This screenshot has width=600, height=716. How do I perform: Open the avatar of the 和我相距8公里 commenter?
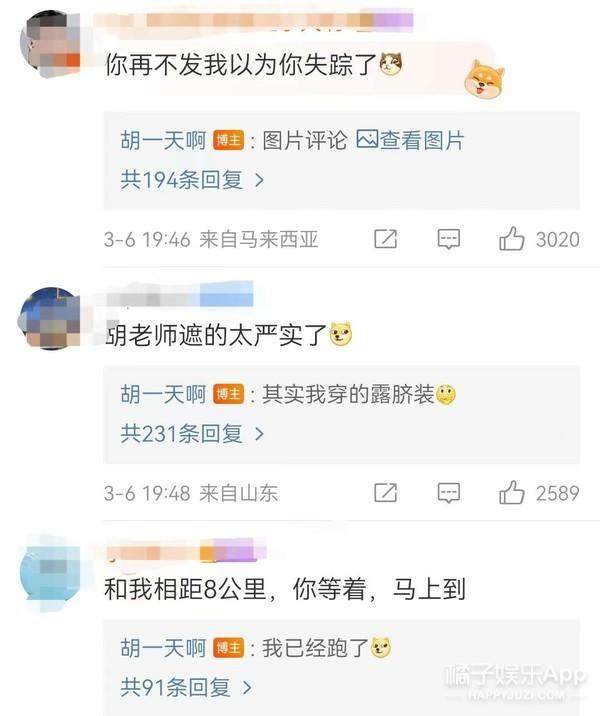pos(50,574)
